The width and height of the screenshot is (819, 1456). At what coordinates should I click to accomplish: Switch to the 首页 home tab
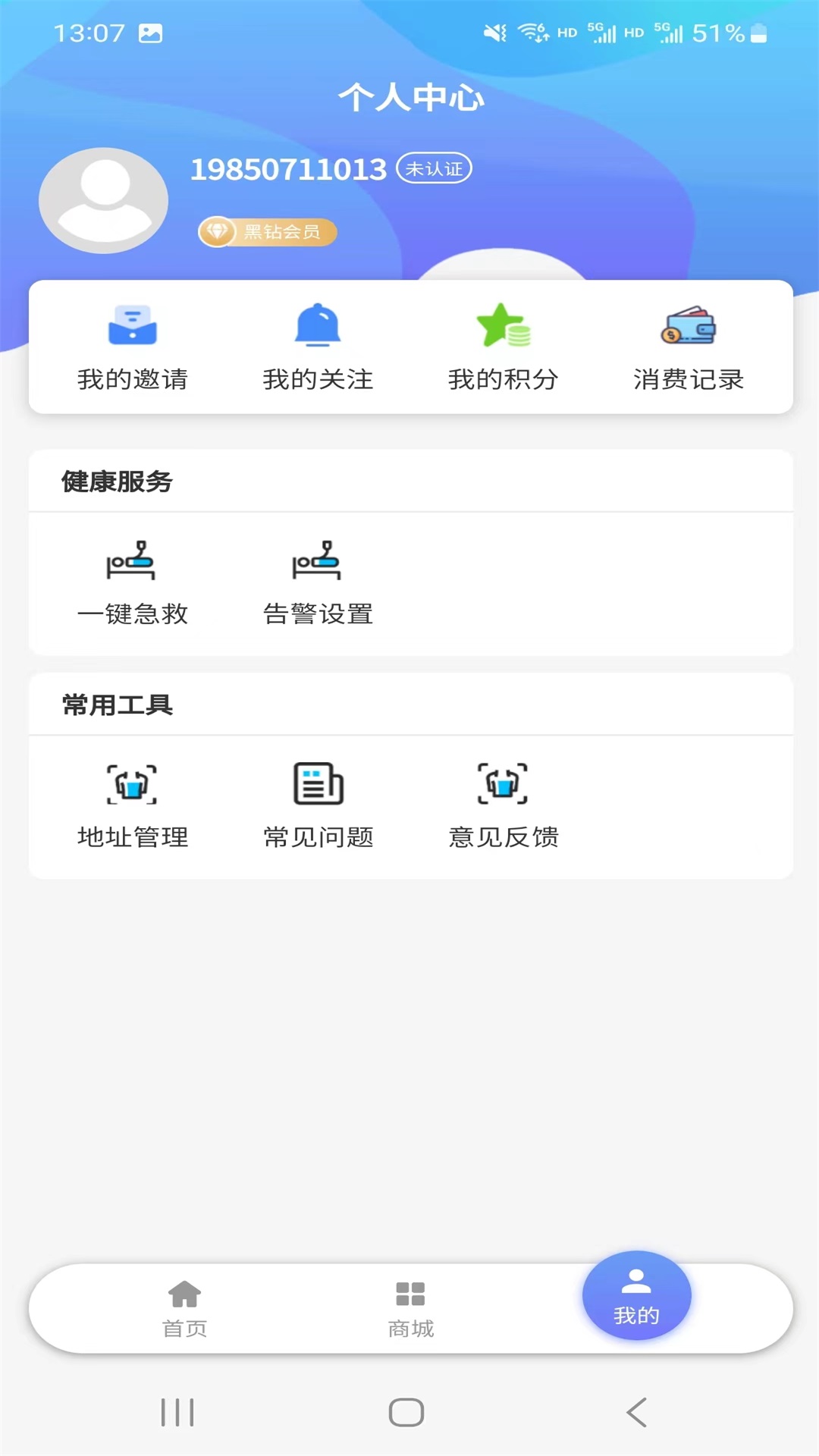click(184, 1309)
